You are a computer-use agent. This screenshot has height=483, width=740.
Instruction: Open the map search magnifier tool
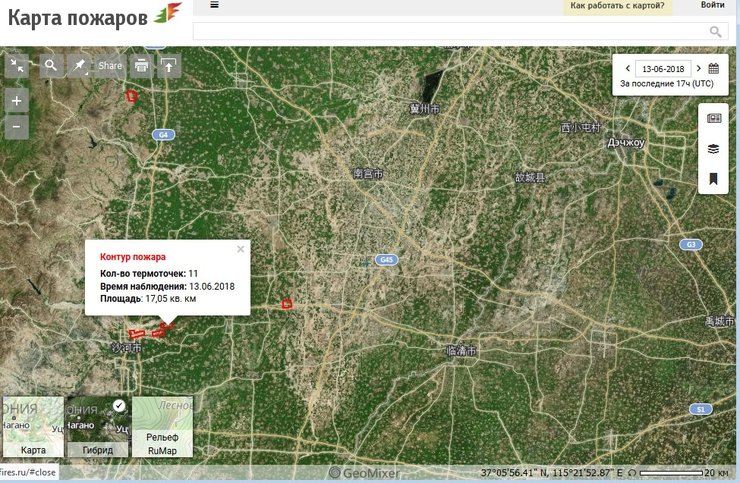coord(50,66)
